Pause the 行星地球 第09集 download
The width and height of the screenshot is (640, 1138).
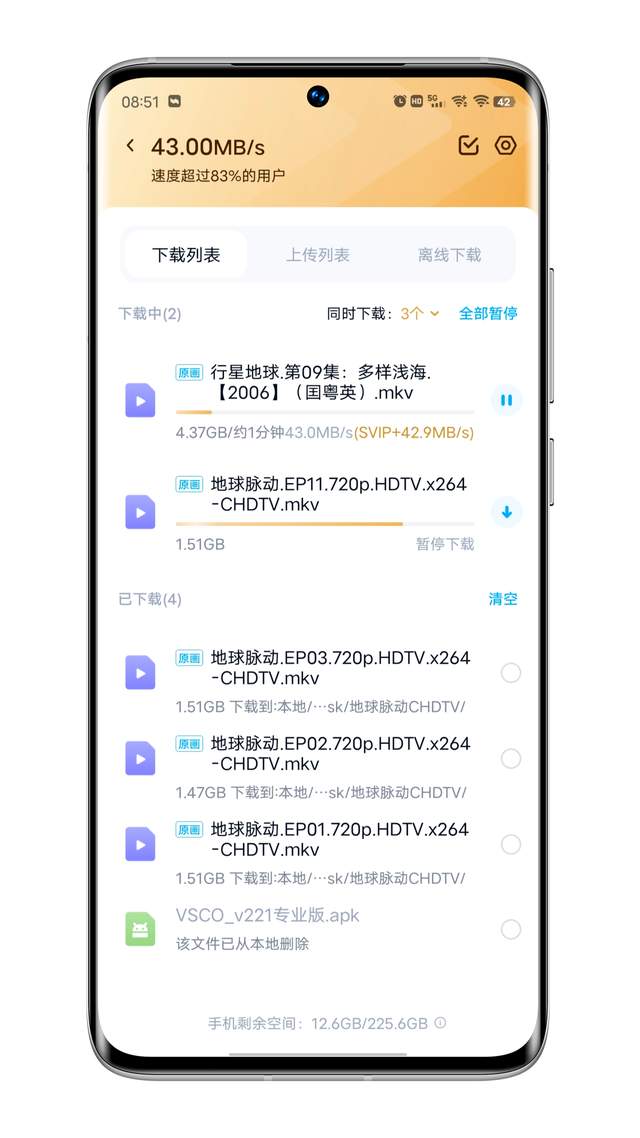(x=506, y=400)
